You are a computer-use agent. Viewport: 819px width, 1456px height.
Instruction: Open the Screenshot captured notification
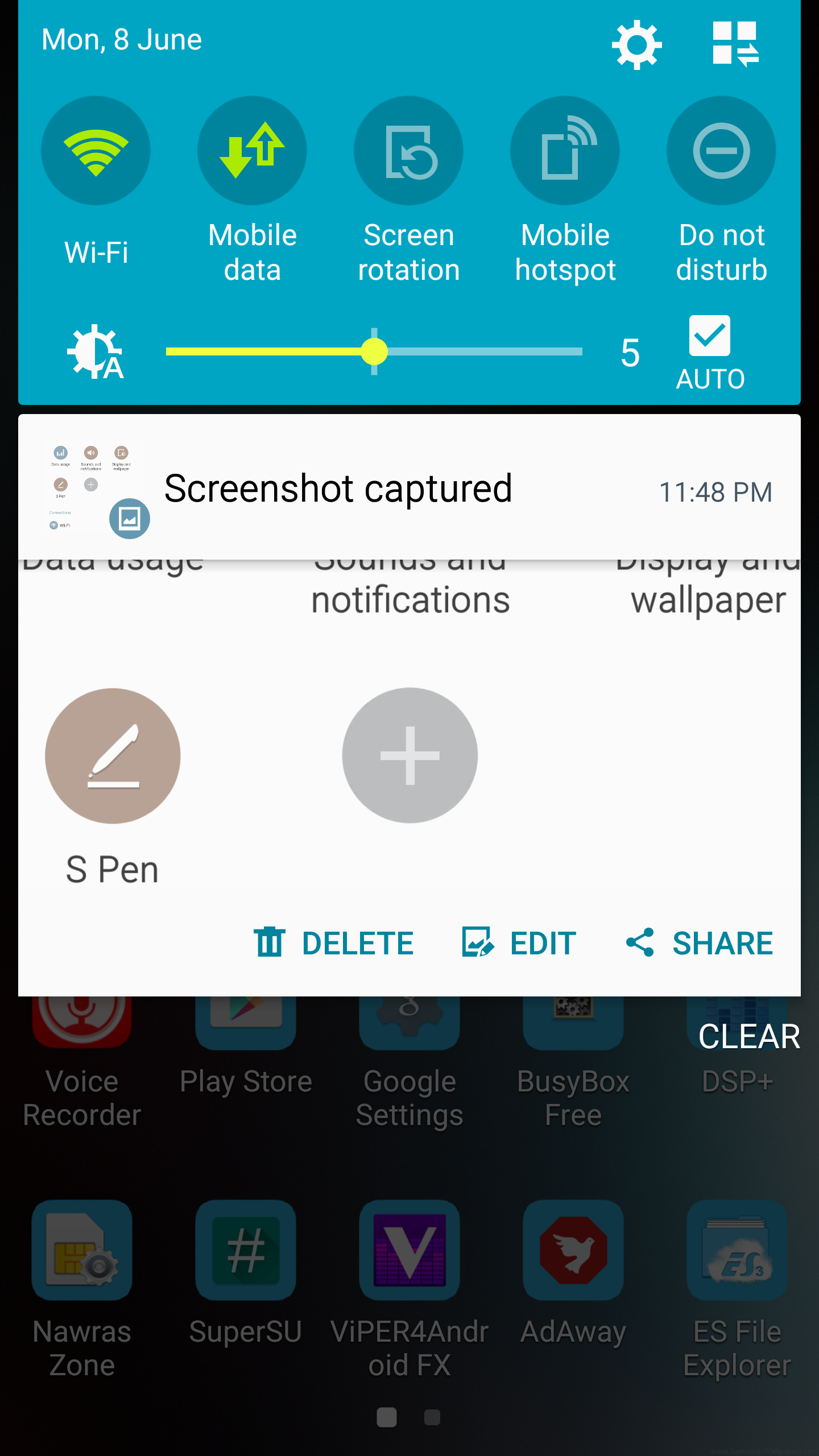[x=409, y=489]
